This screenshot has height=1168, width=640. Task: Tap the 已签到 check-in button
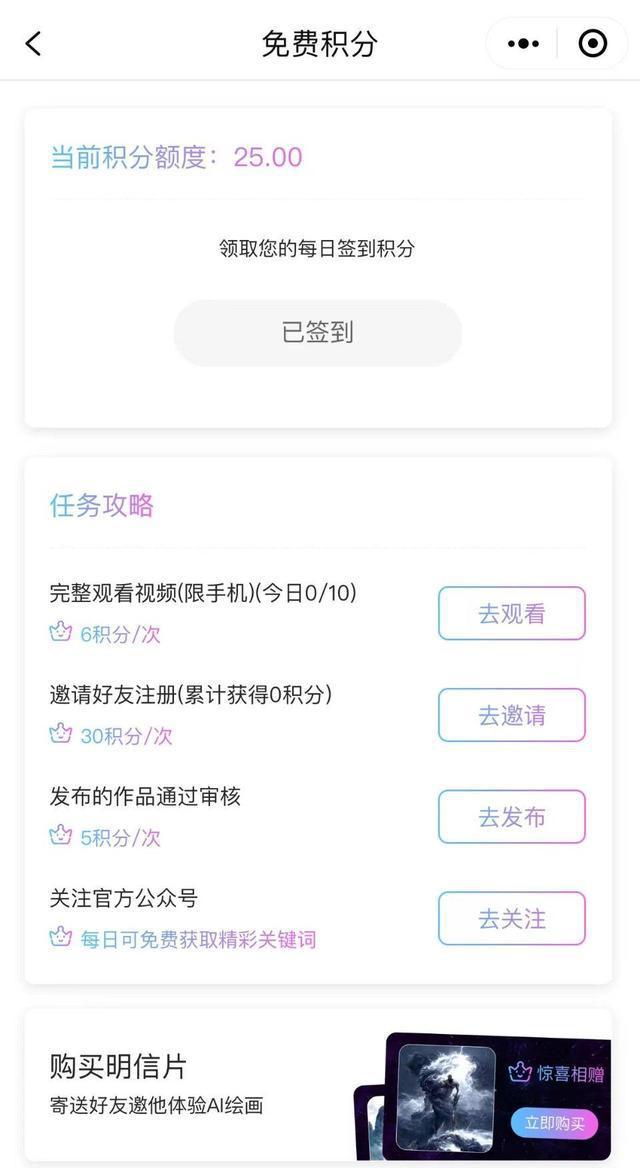coord(318,333)
